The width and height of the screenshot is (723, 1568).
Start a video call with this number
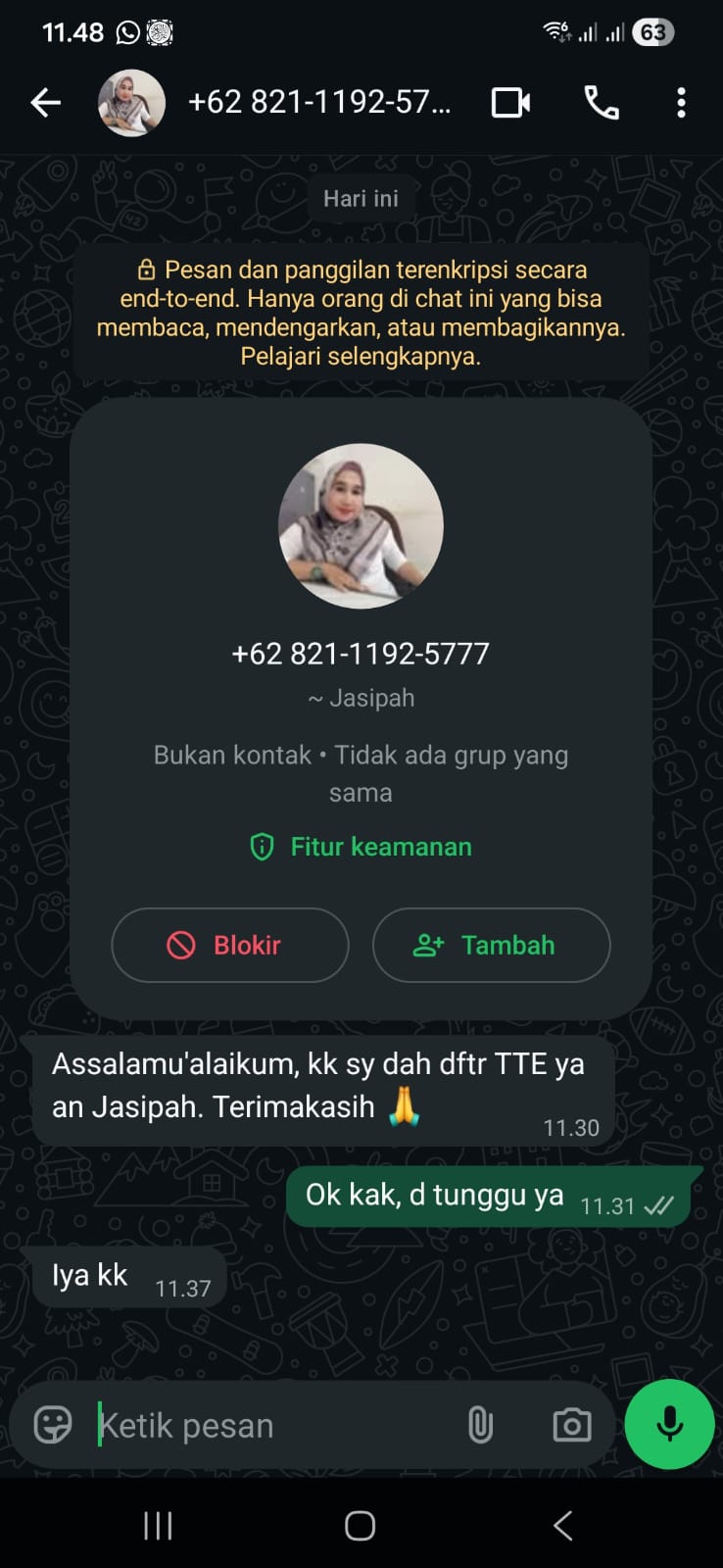510,102
